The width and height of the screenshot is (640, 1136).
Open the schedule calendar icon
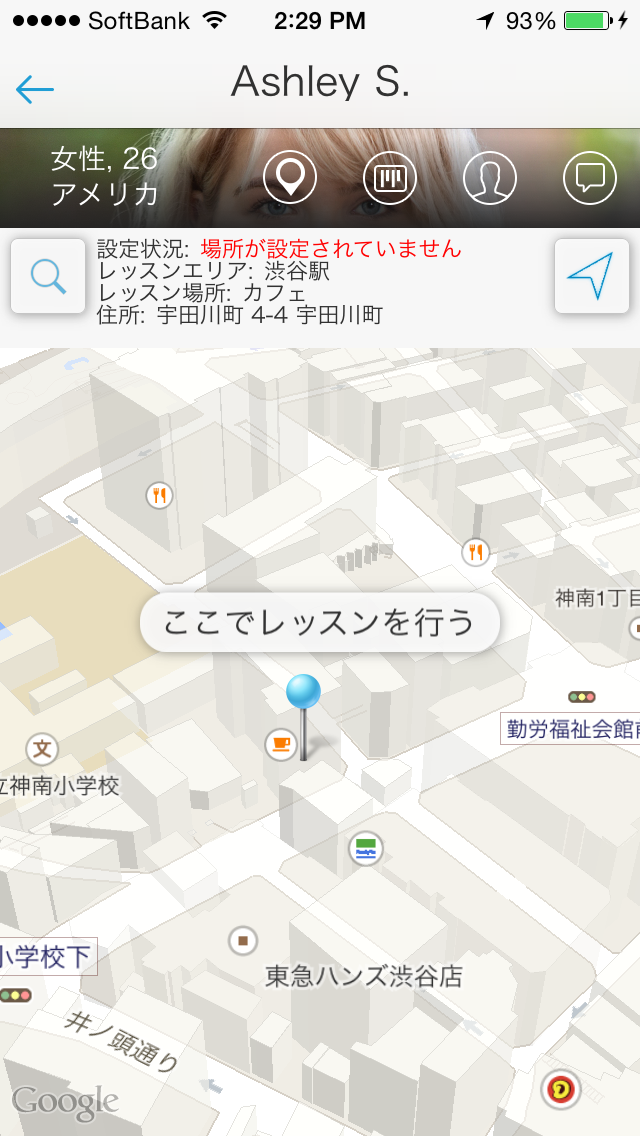pyautogui.click(x=390, y=178)
